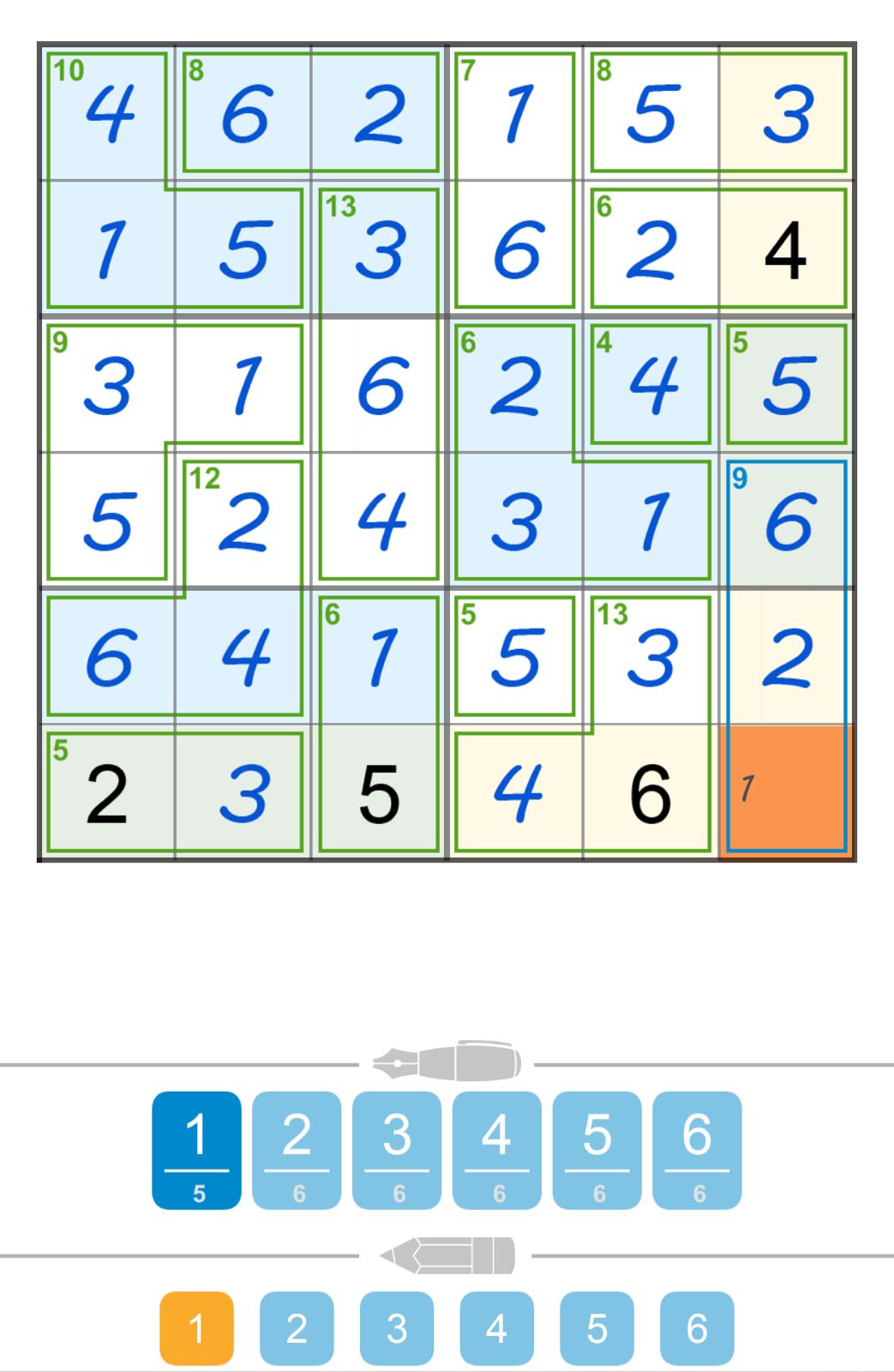Select the 2 in the 12 cage

[243, 519]
